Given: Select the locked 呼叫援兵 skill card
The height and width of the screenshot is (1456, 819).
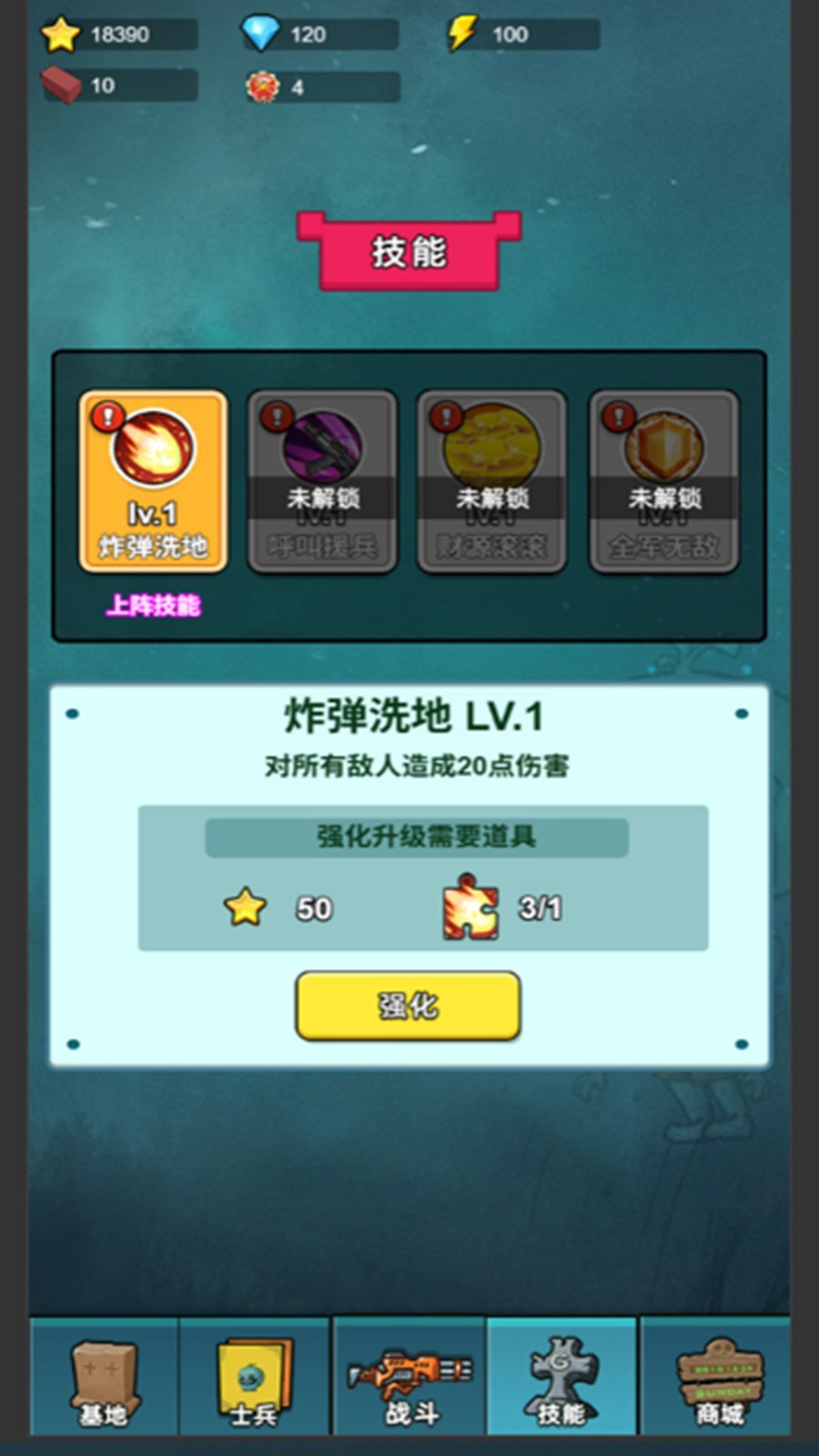Looking at the screenshot, I should click(x=323, y=482).
